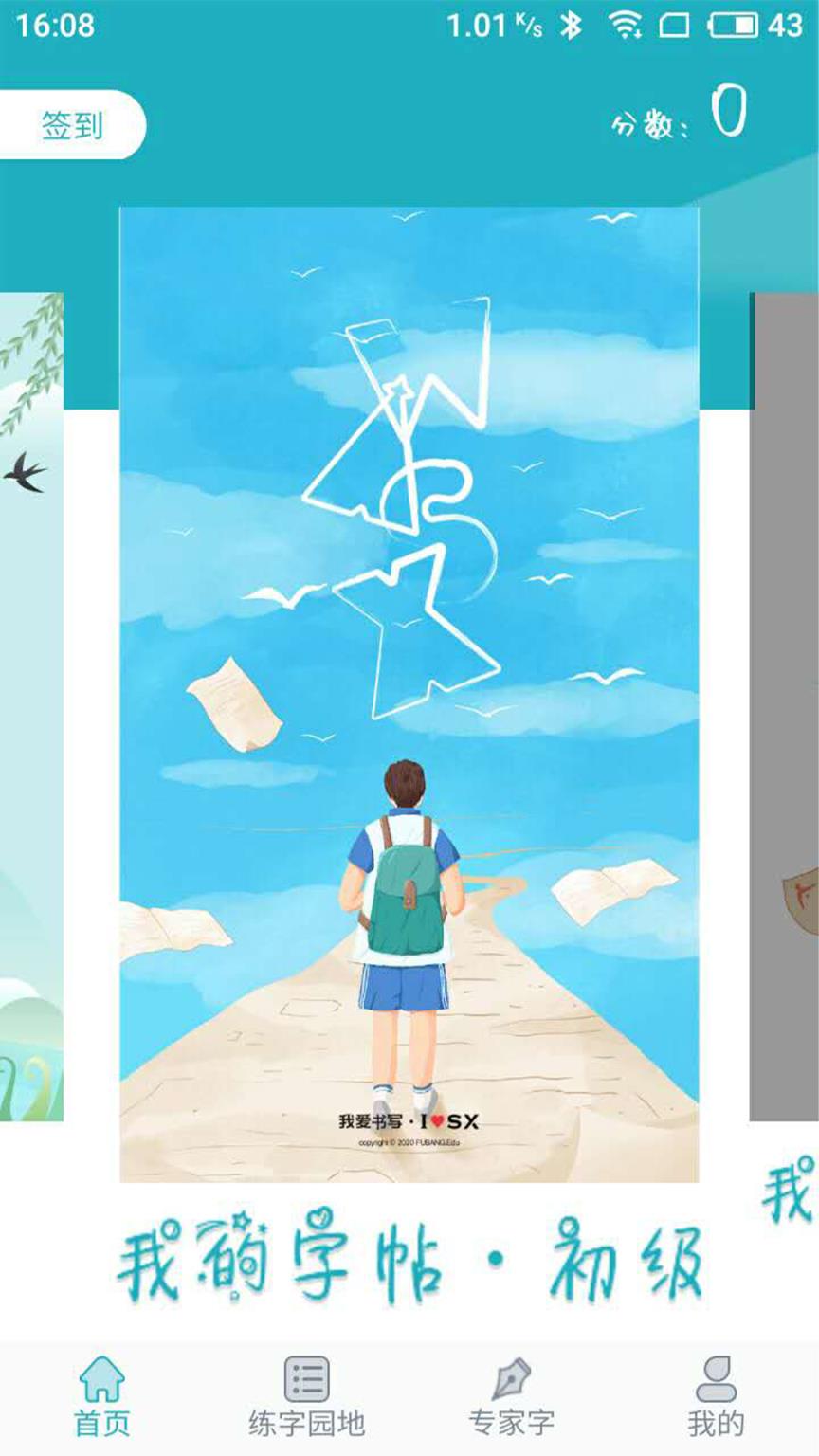819x1456 pixels.
Task: Select the green swallow card on the left
Action: point(30,706)
